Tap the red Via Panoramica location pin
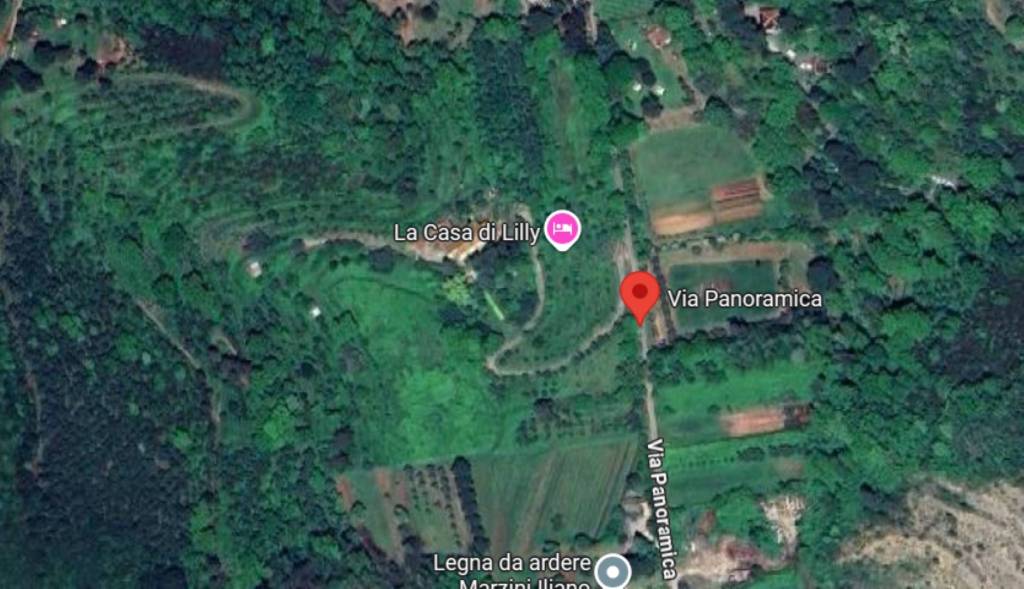This screenshot has width=1024, height=589. click(639, 294)
